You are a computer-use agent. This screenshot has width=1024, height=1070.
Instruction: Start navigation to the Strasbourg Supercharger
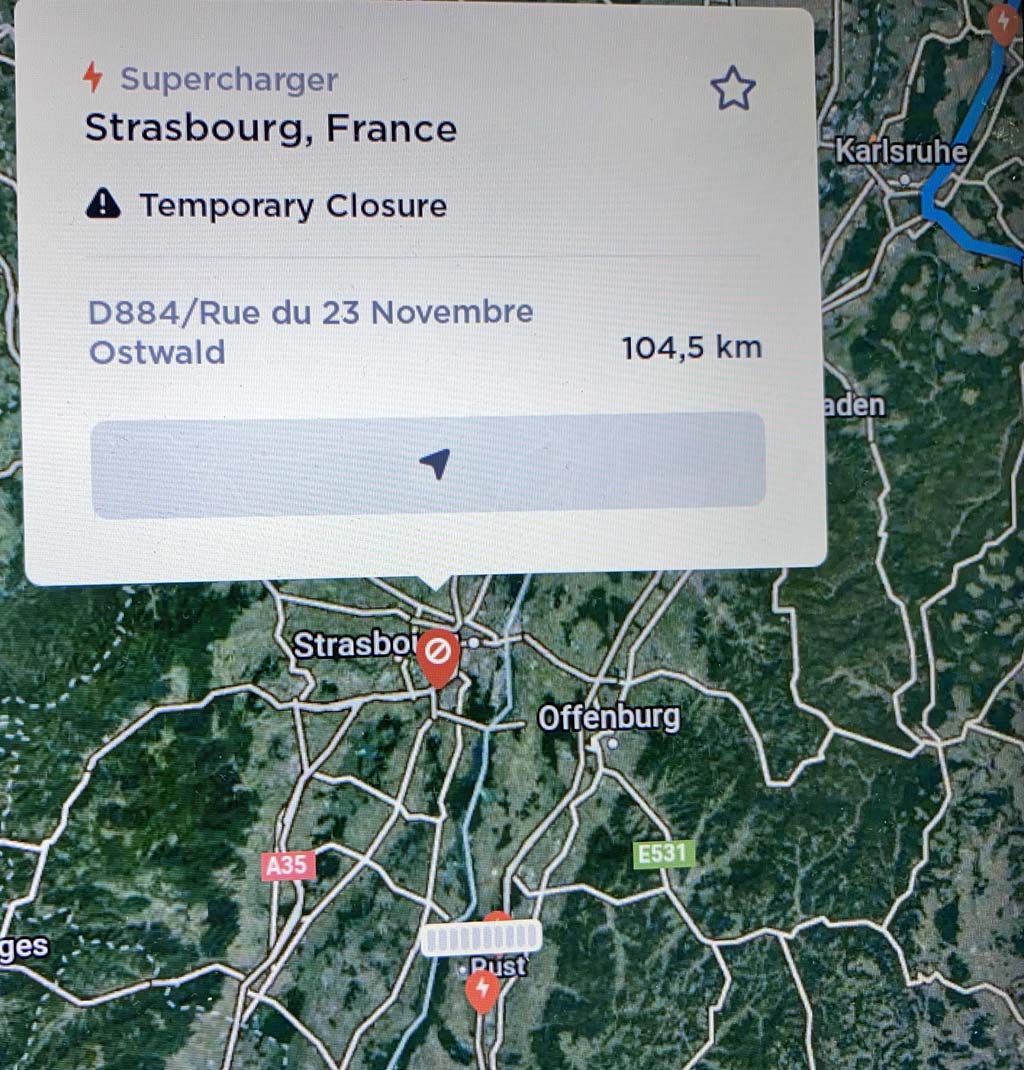click(x=428, y=465)
